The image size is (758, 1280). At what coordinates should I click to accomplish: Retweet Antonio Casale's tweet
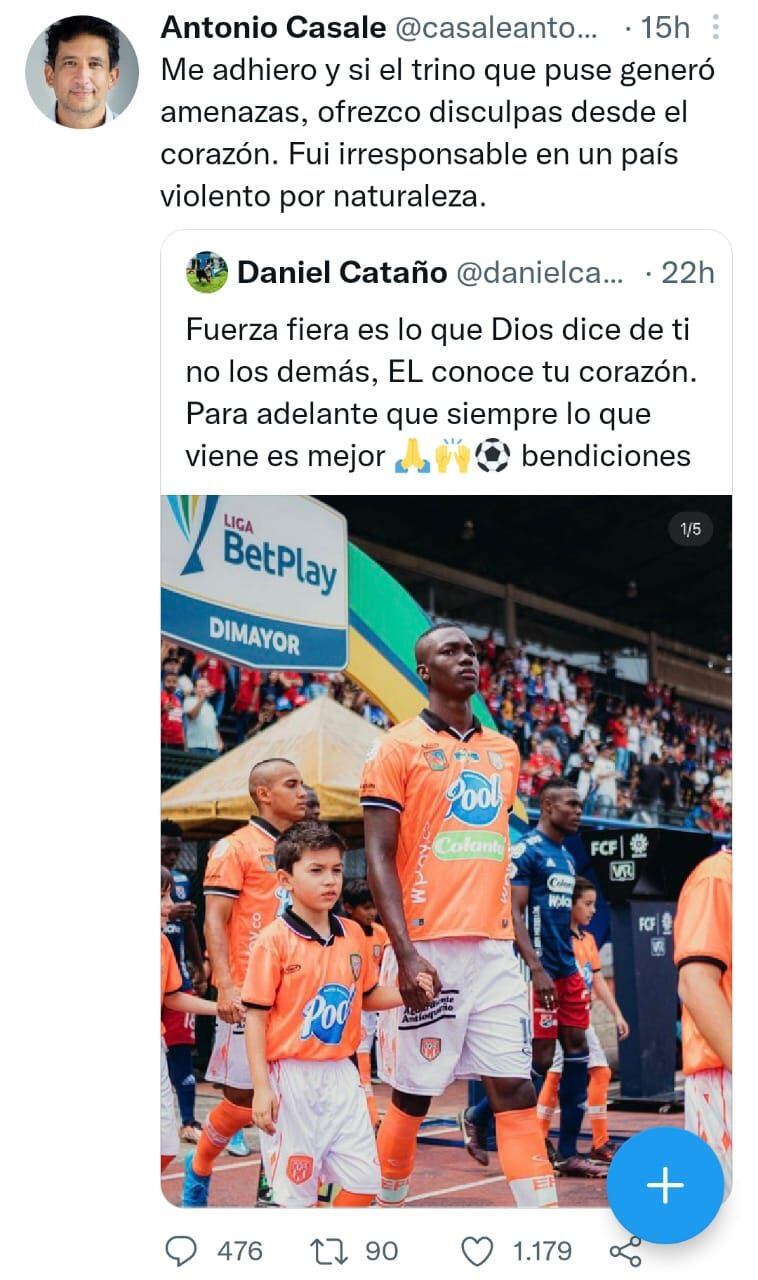point(327,1250)
